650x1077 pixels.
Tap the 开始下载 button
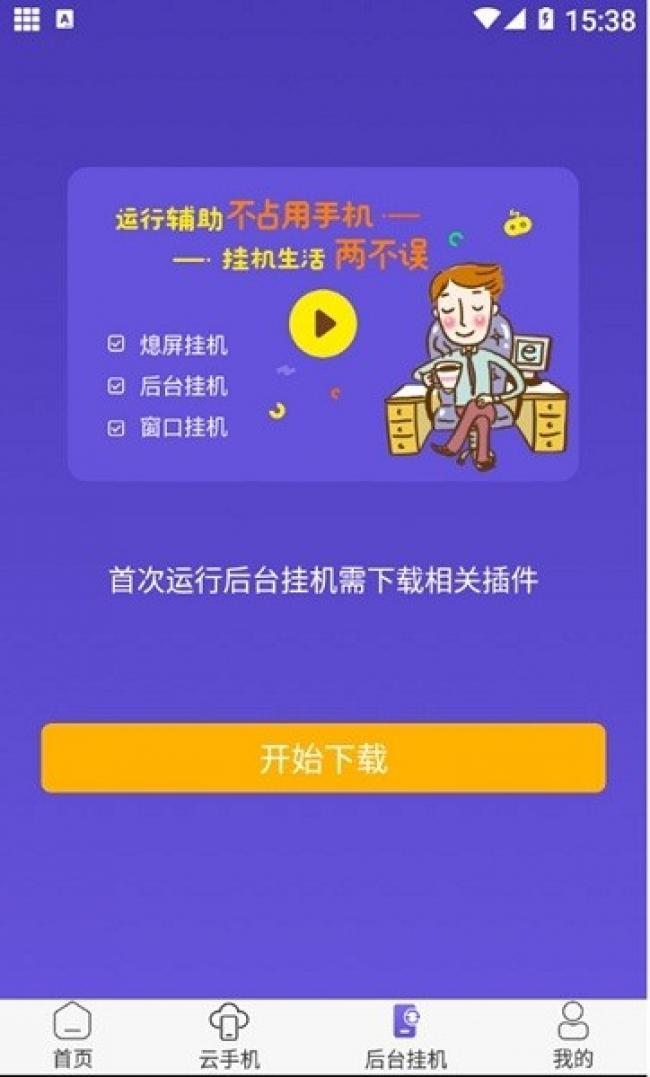(323, 758)
